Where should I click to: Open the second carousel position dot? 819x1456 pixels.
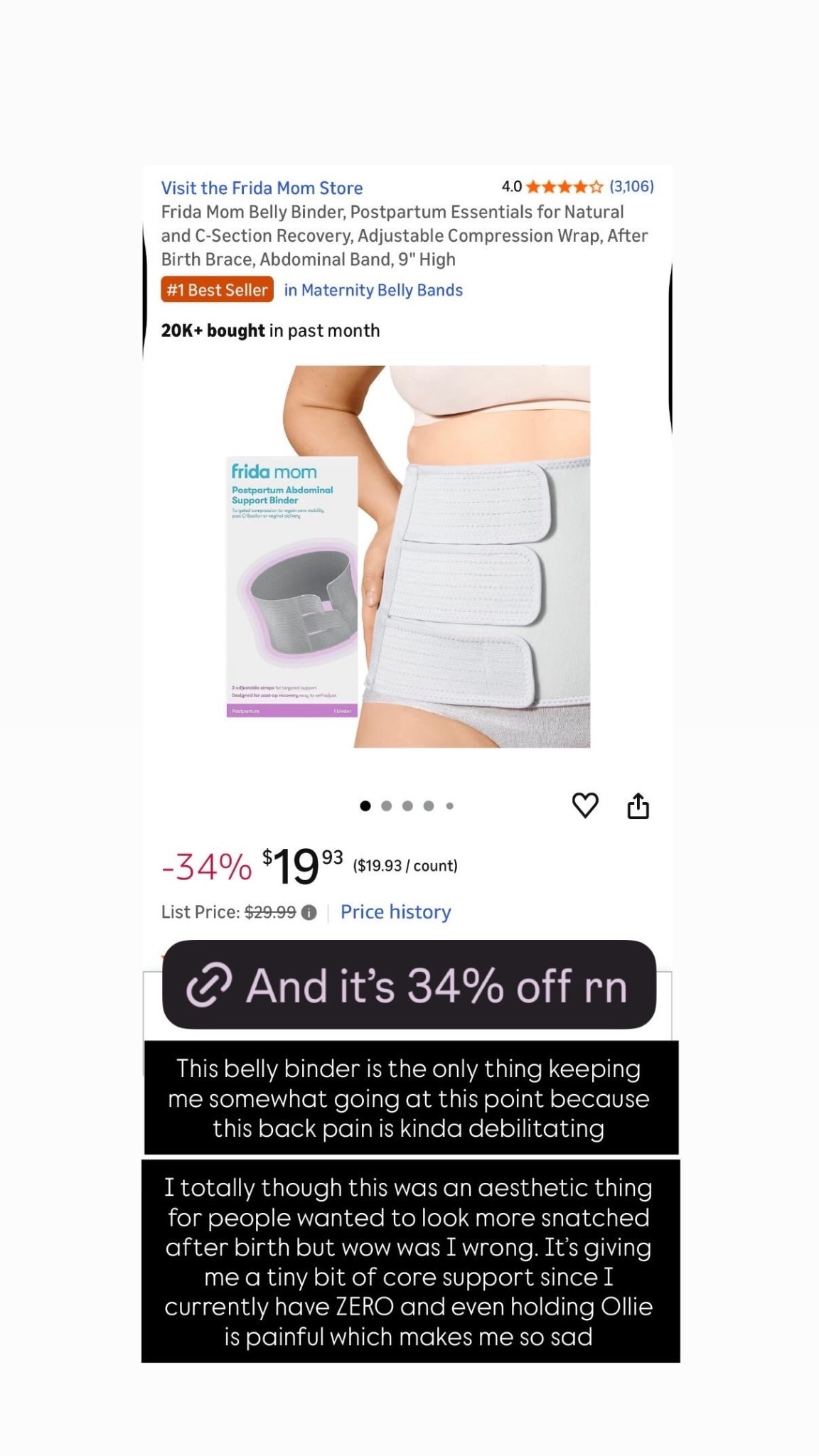pyautogui.click(x=387, y=805)
